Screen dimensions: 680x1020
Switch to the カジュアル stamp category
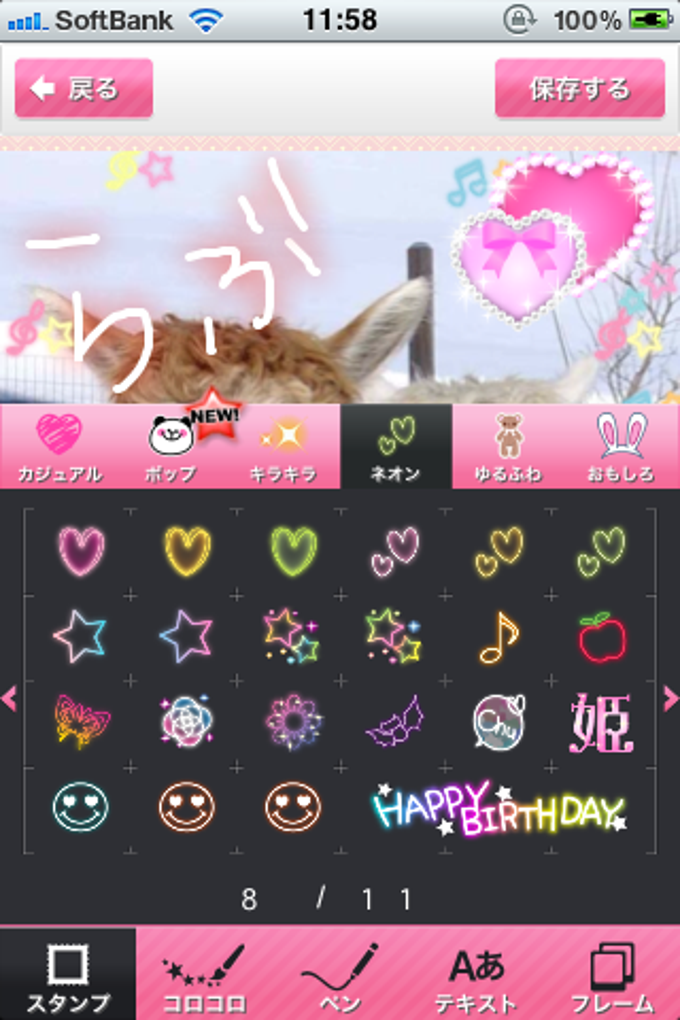(58, 447)
